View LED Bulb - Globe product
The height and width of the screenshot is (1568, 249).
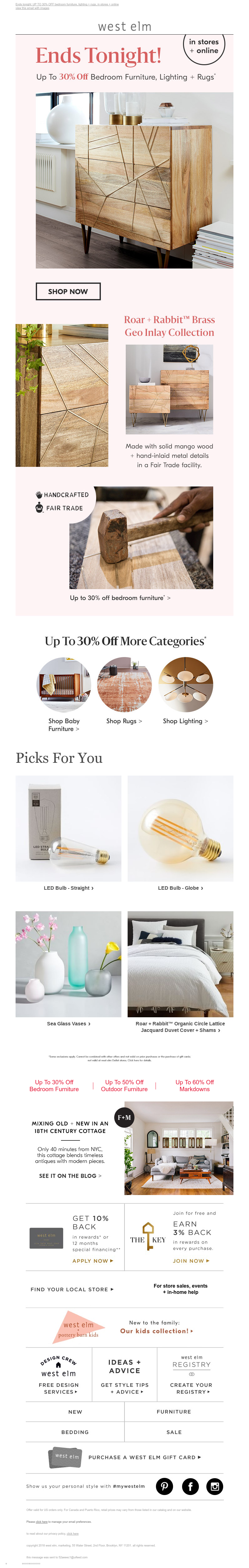(181, 888)
